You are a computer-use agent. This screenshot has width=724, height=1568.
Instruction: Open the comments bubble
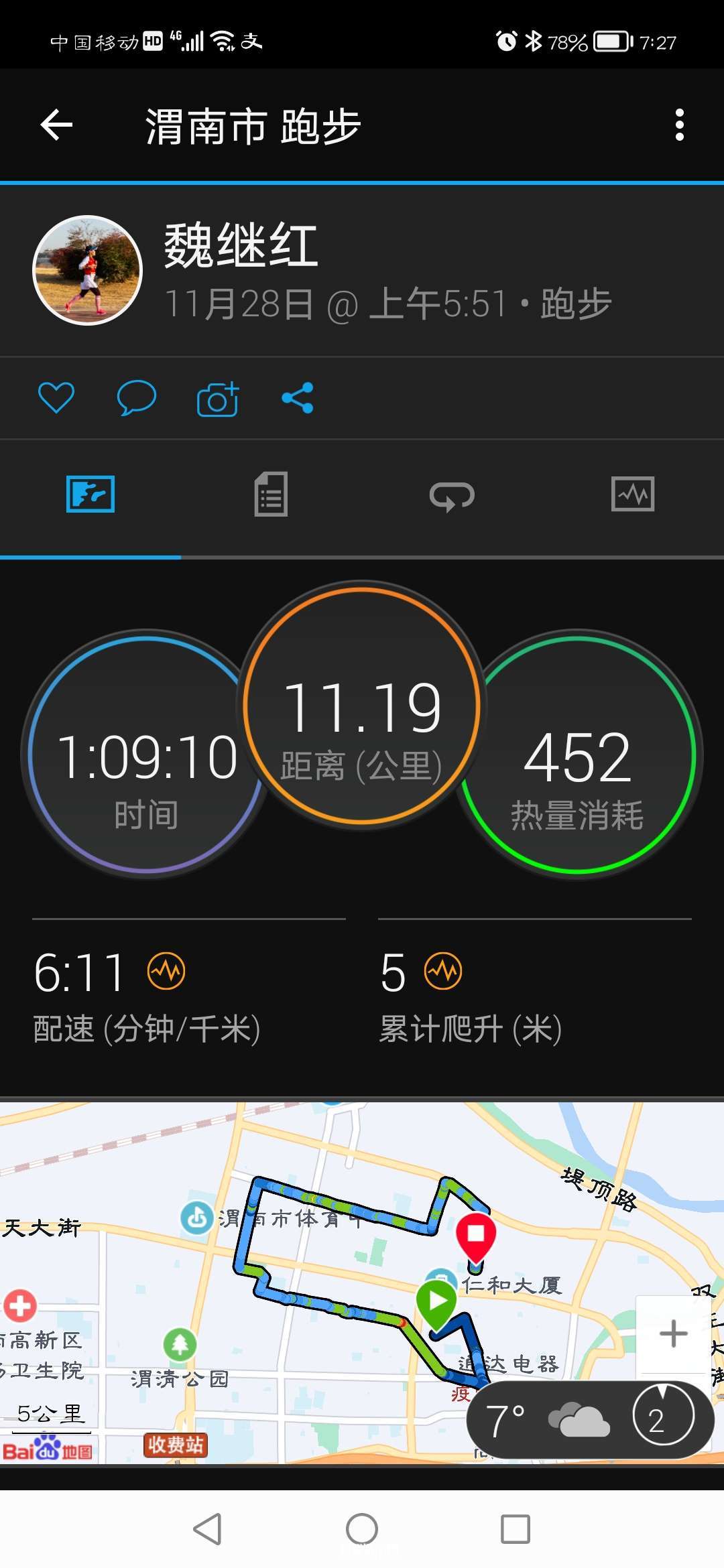(x=136, y=398)
